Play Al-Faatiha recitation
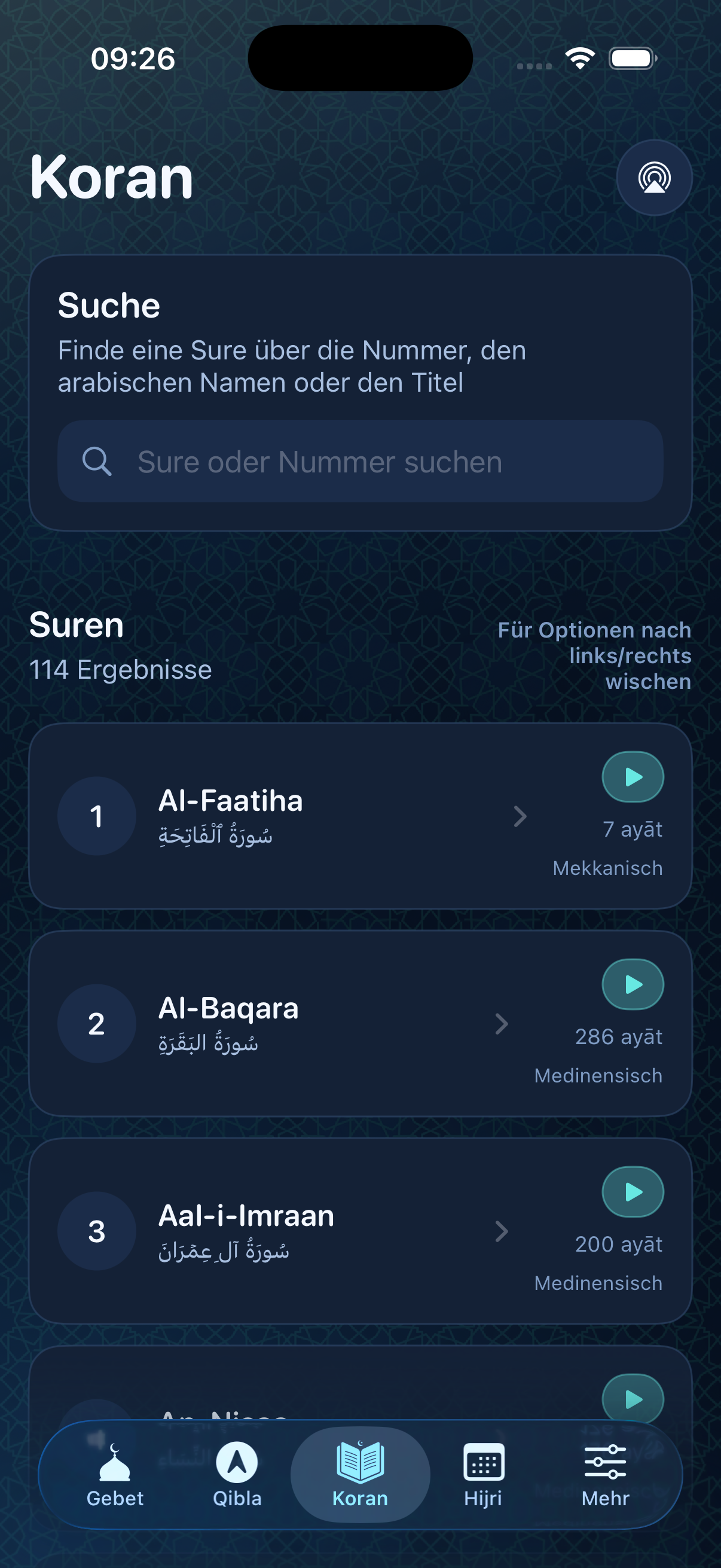This screenshot has height=1568, width=721. [x=633, y=777]
